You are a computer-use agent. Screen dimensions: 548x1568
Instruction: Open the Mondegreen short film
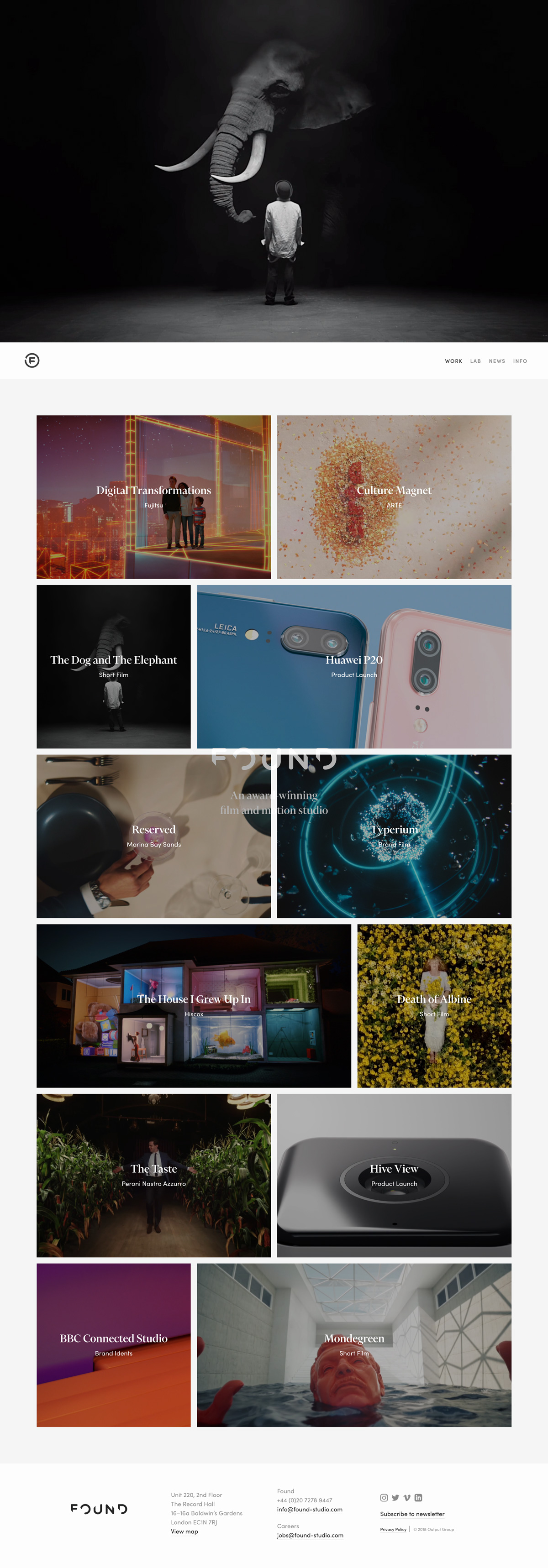(354, 1344)
